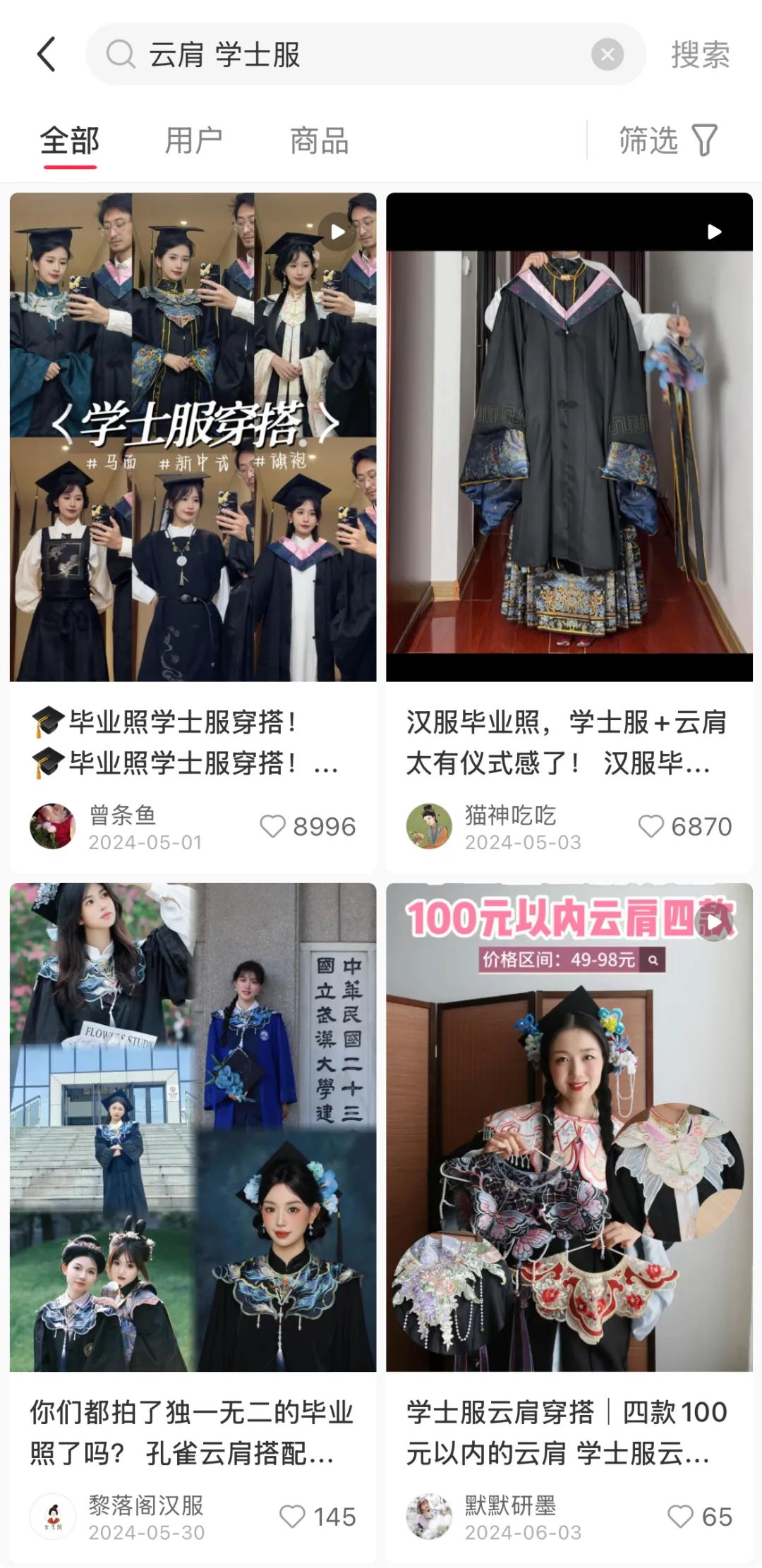Tap the 搜索 button
Screen dimensions: 762x1568
(700, 54)
